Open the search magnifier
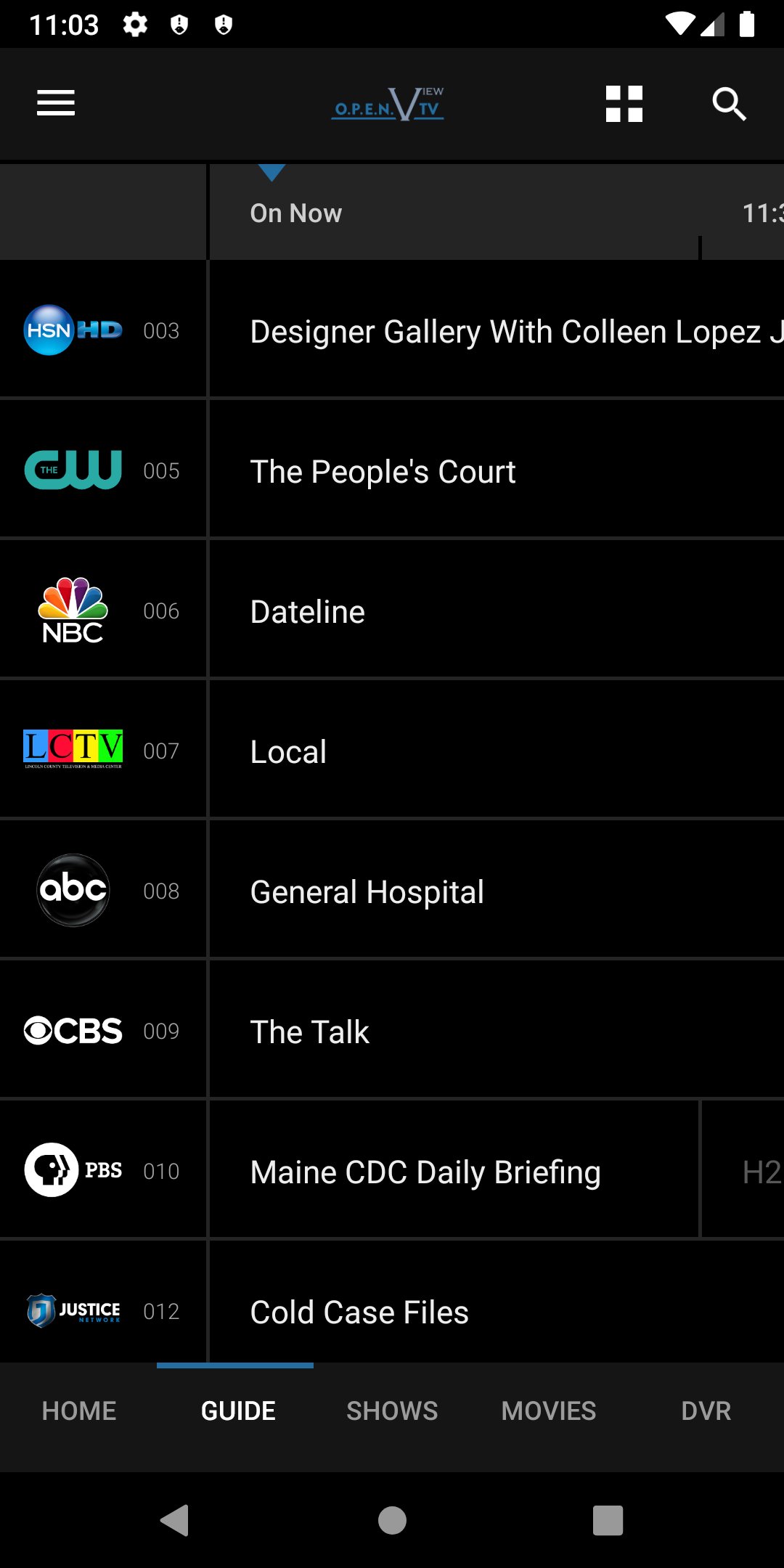The height and width of the screenshot is (1568, 784). pyautogui.click(x=729, y=104)
